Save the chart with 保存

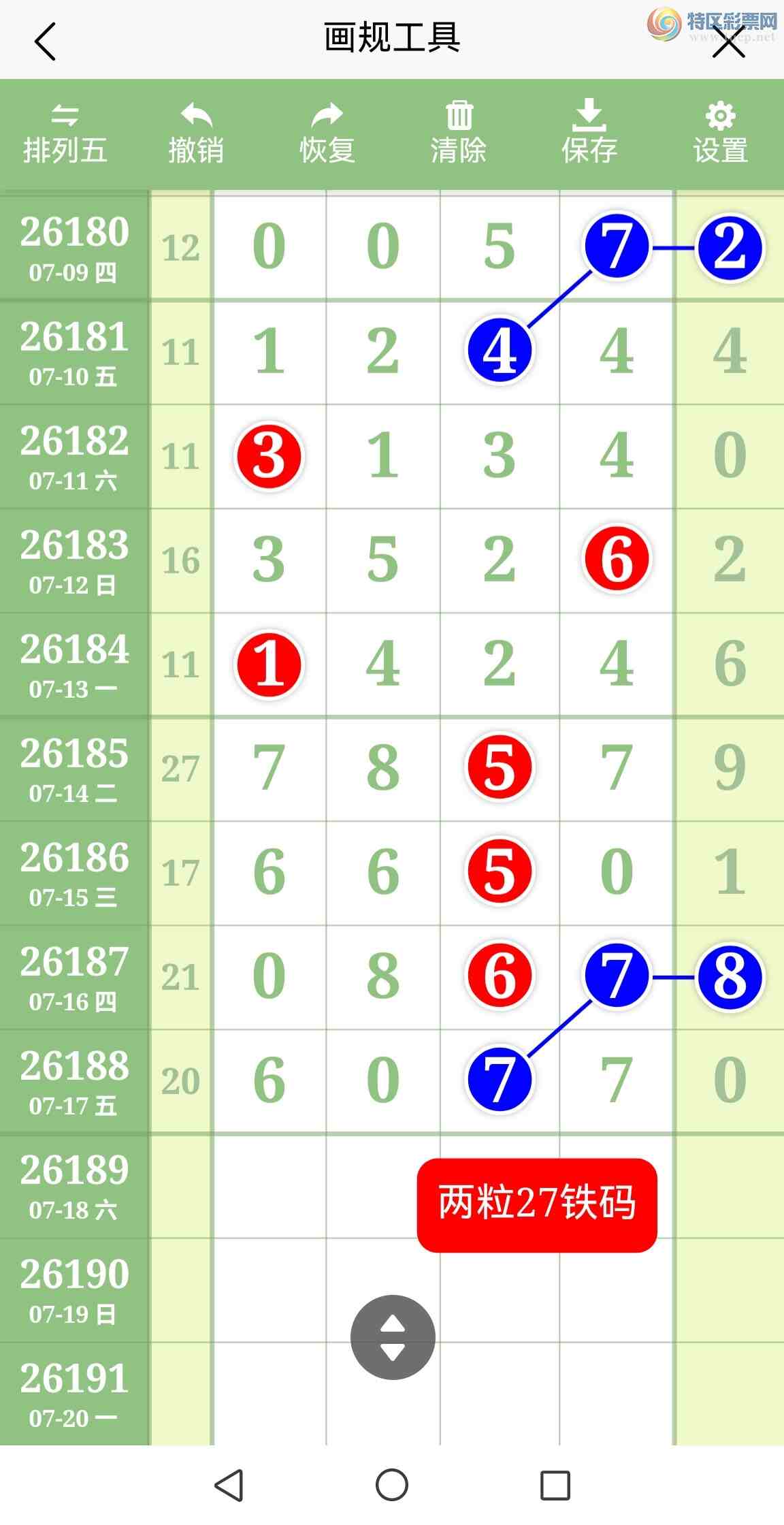pyautogui.click(x=589, y=133)
